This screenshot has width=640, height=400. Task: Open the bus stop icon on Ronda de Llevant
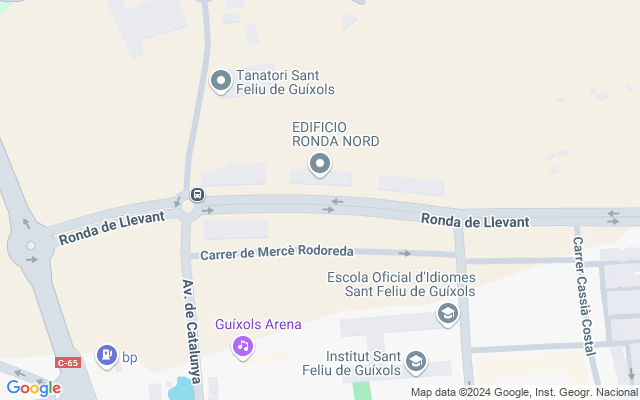point(198,194)
